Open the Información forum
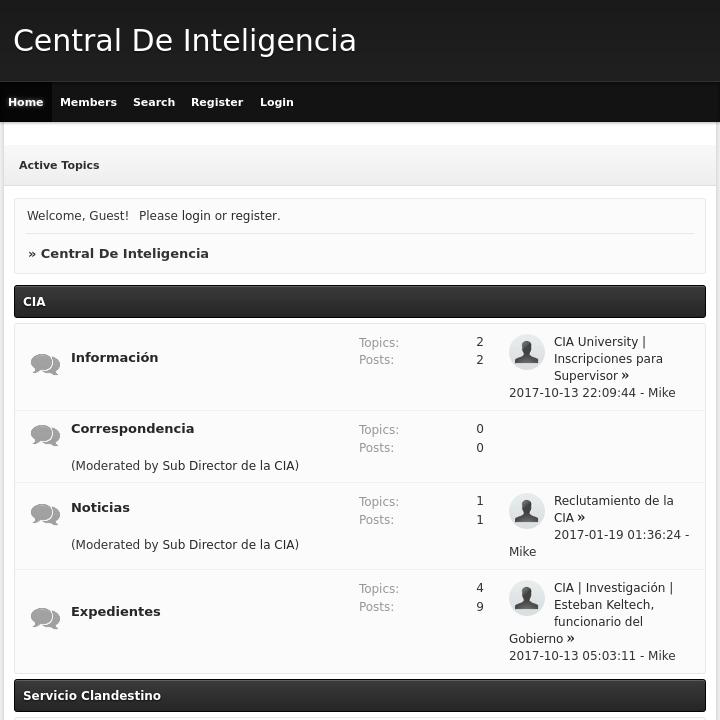 [x=114, y=358]
